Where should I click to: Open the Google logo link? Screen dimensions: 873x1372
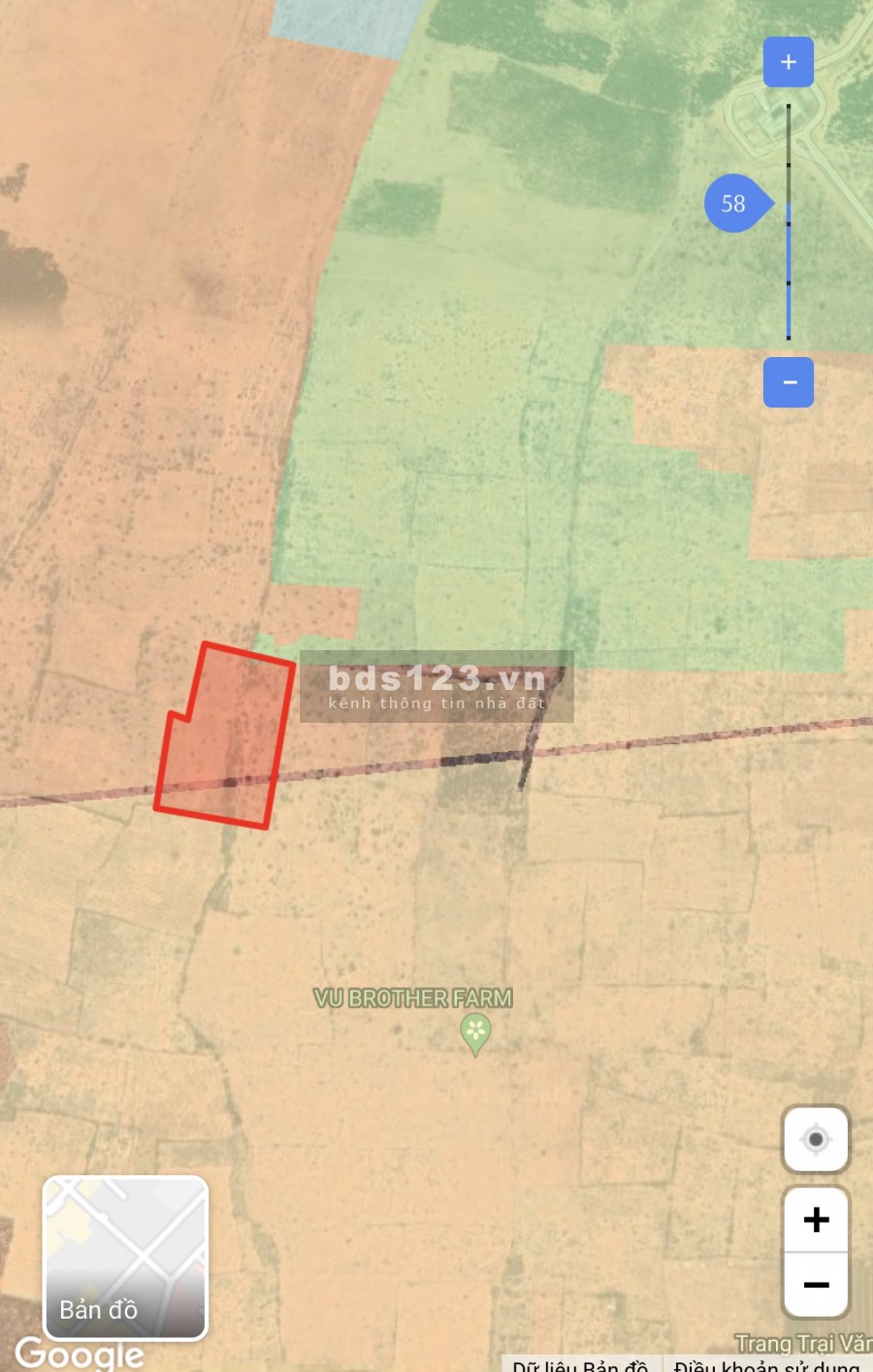click(80, 1354)
